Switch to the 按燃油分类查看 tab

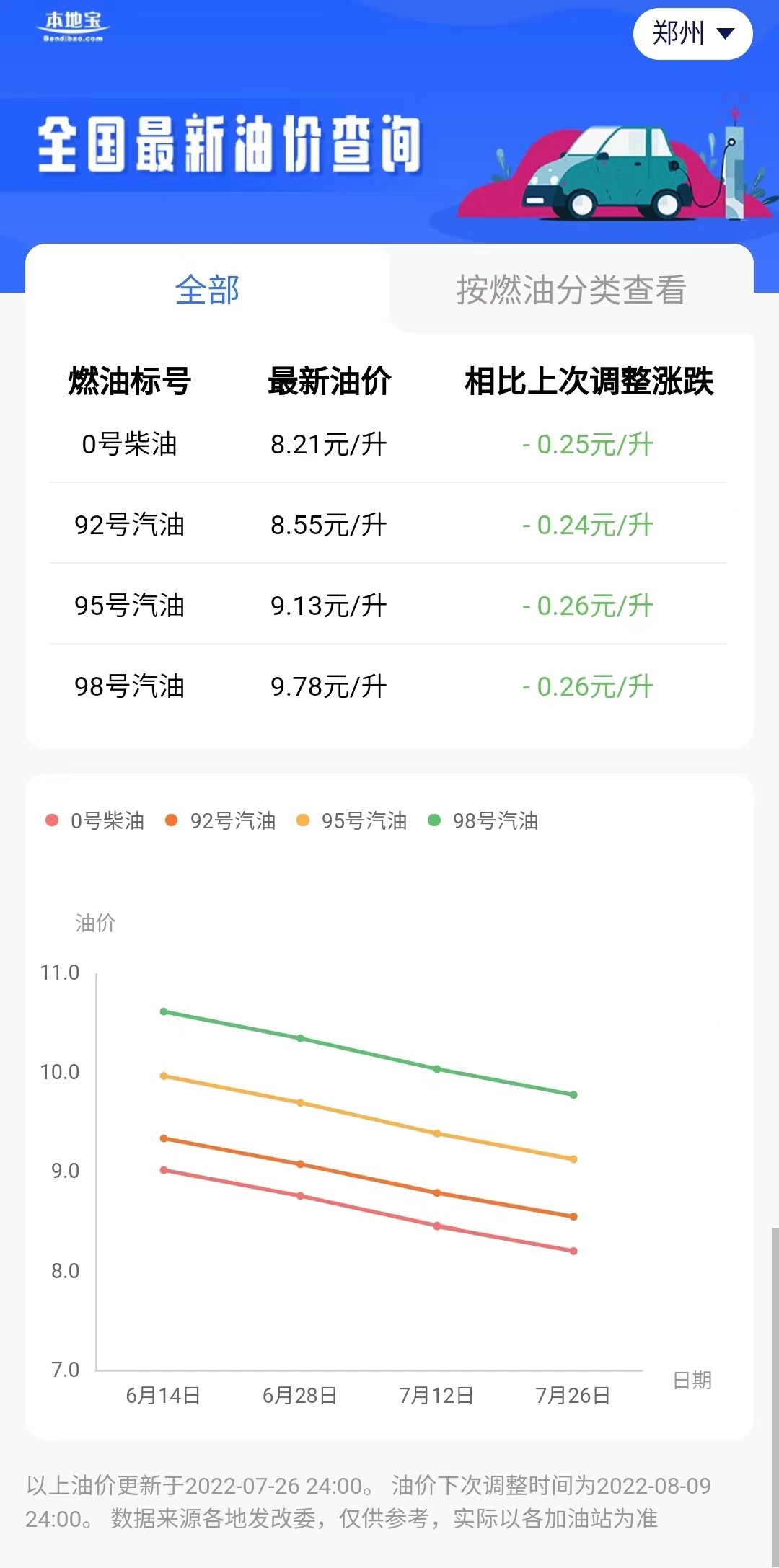pyautogui.click(x=571, y=290)
